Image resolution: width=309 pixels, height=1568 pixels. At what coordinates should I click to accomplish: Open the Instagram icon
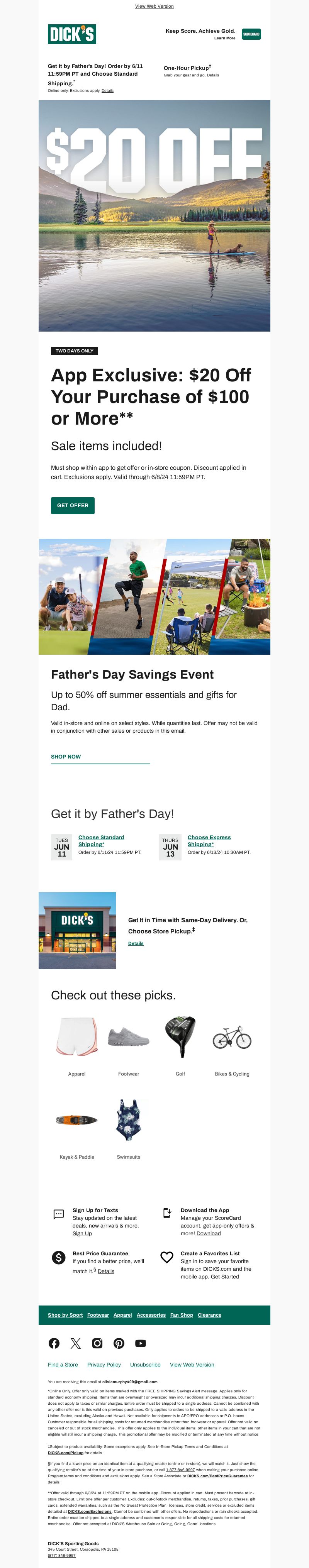[x=97, y=1343]
